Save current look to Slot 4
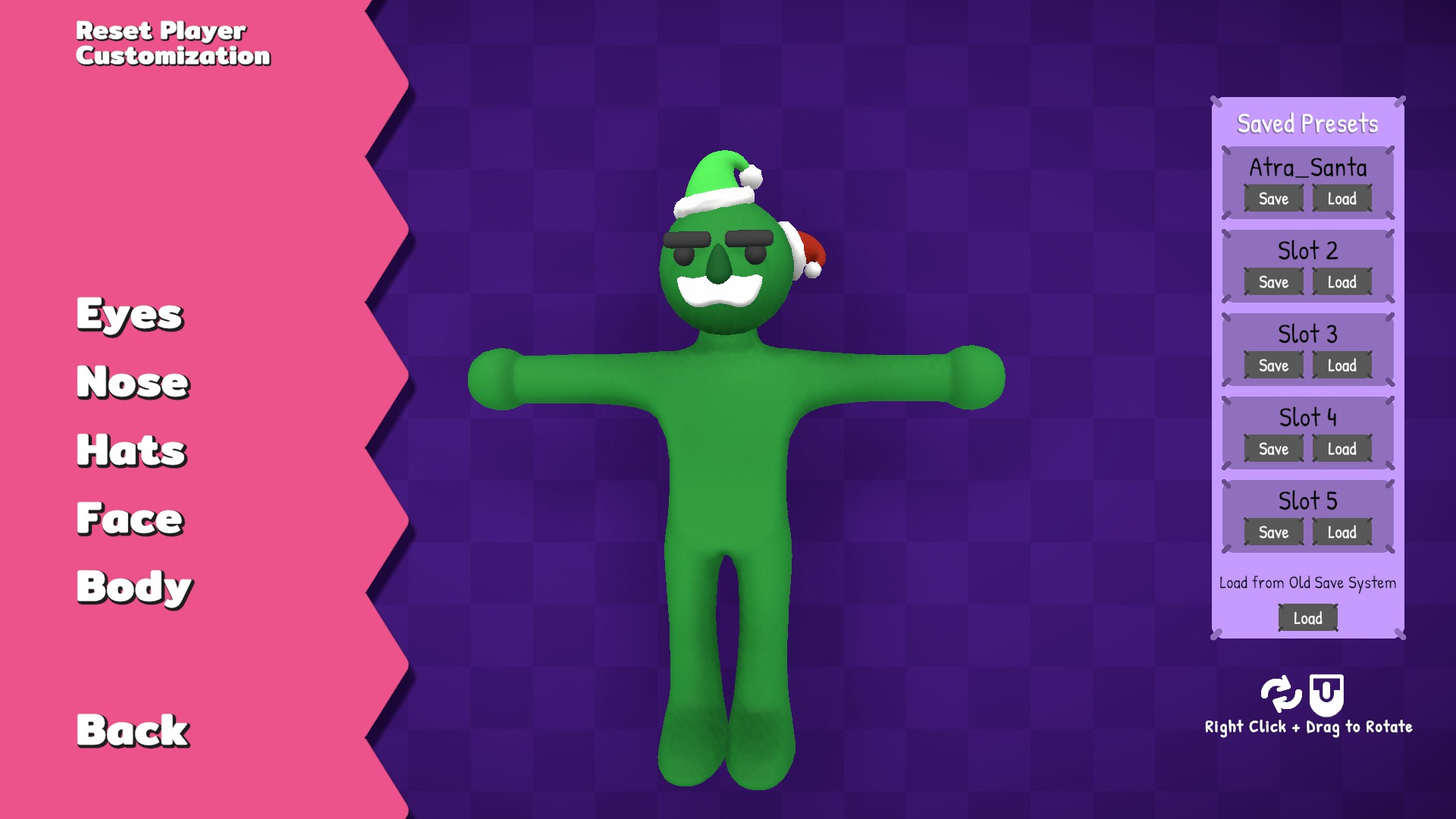The image size is (1456, 819). coord(1273,449)
